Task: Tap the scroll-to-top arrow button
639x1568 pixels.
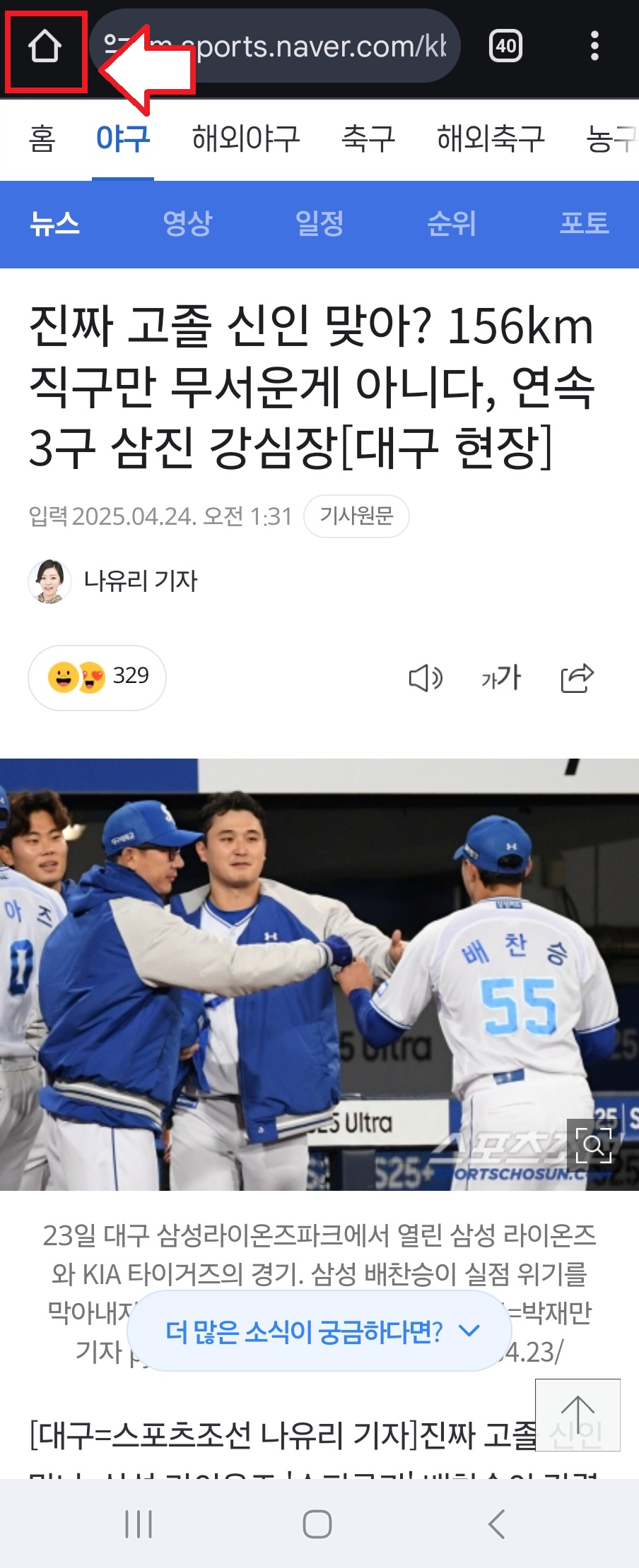Action: tap(578, 1415)
